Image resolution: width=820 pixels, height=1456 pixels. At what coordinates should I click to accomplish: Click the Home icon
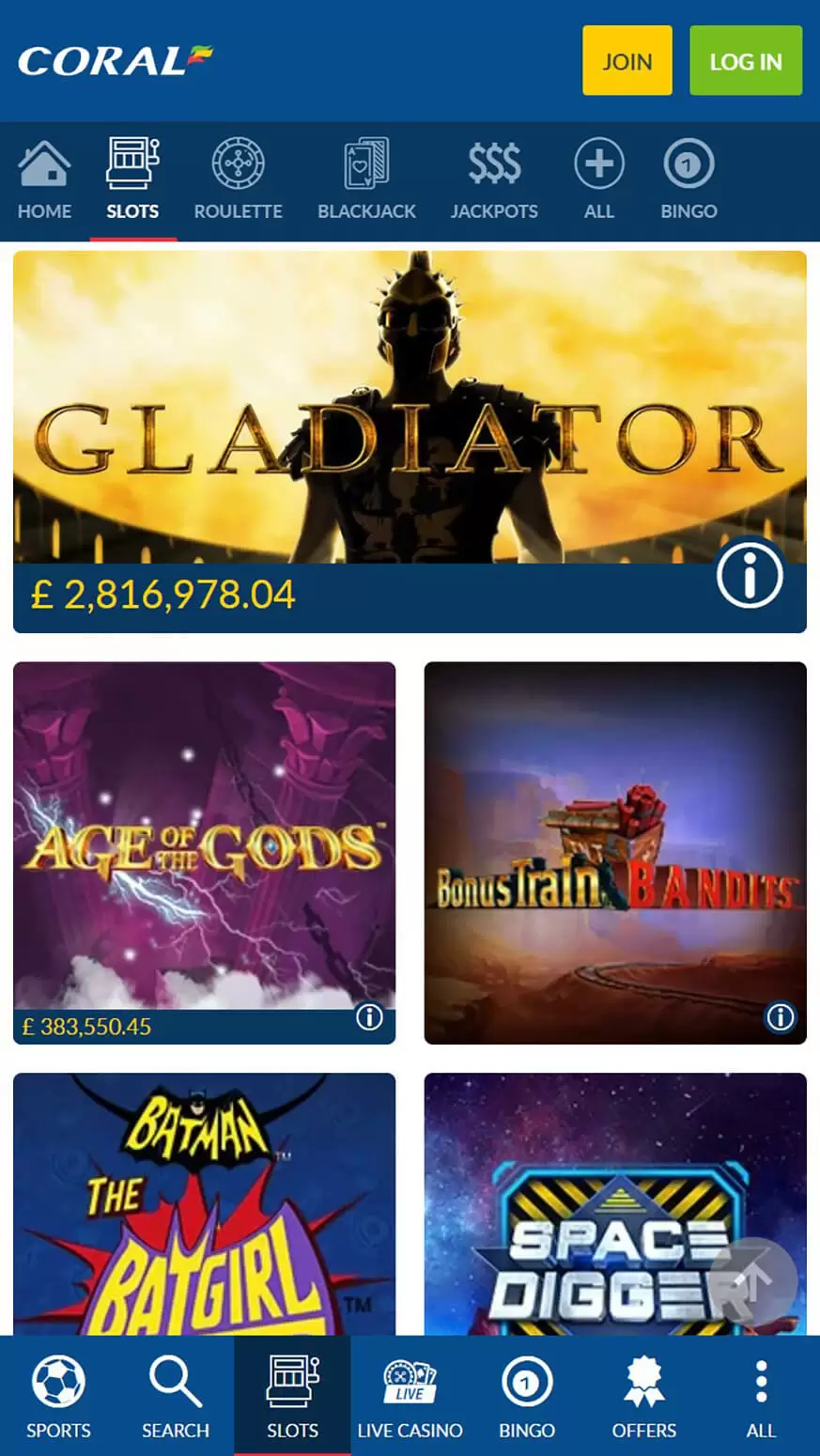pos(43,164)
